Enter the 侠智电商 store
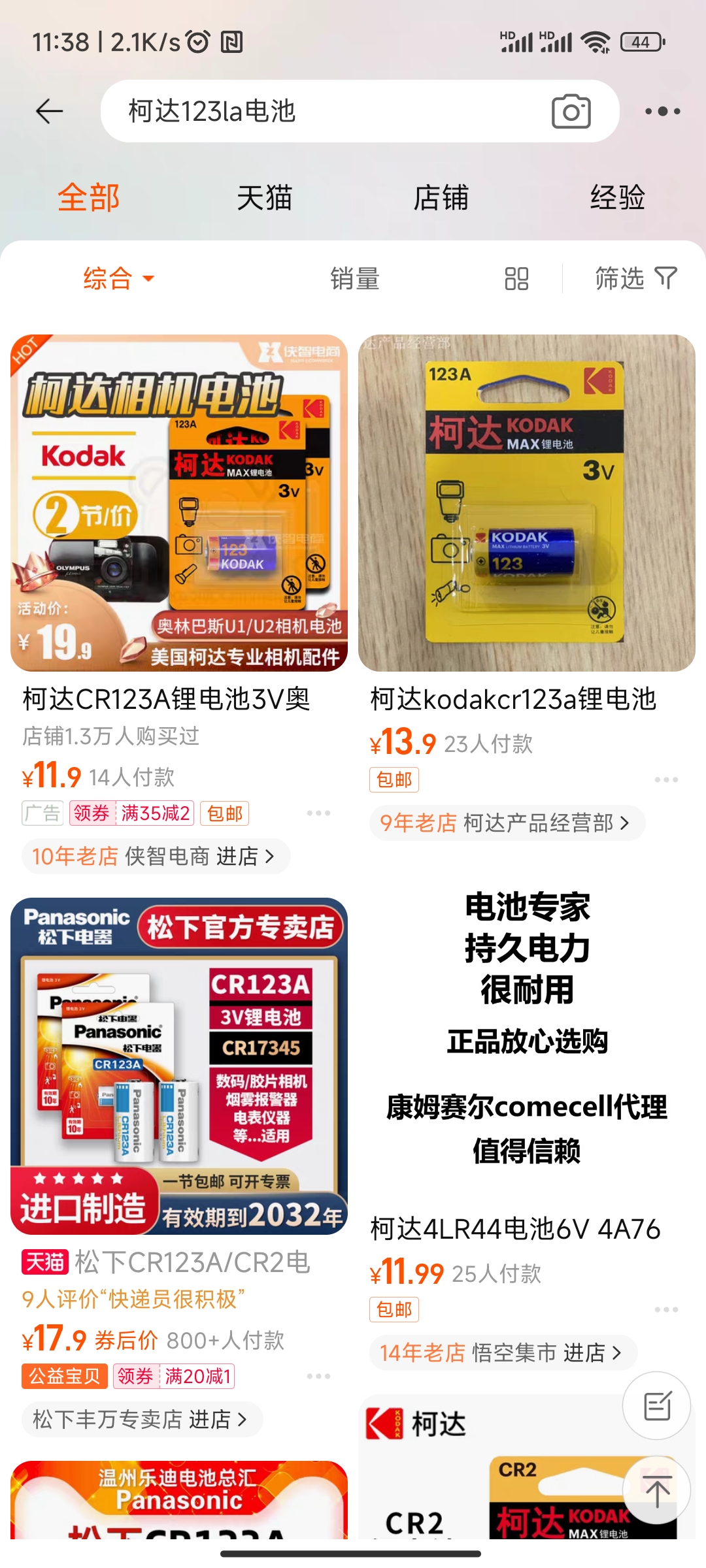 click(x=157, y=857)
